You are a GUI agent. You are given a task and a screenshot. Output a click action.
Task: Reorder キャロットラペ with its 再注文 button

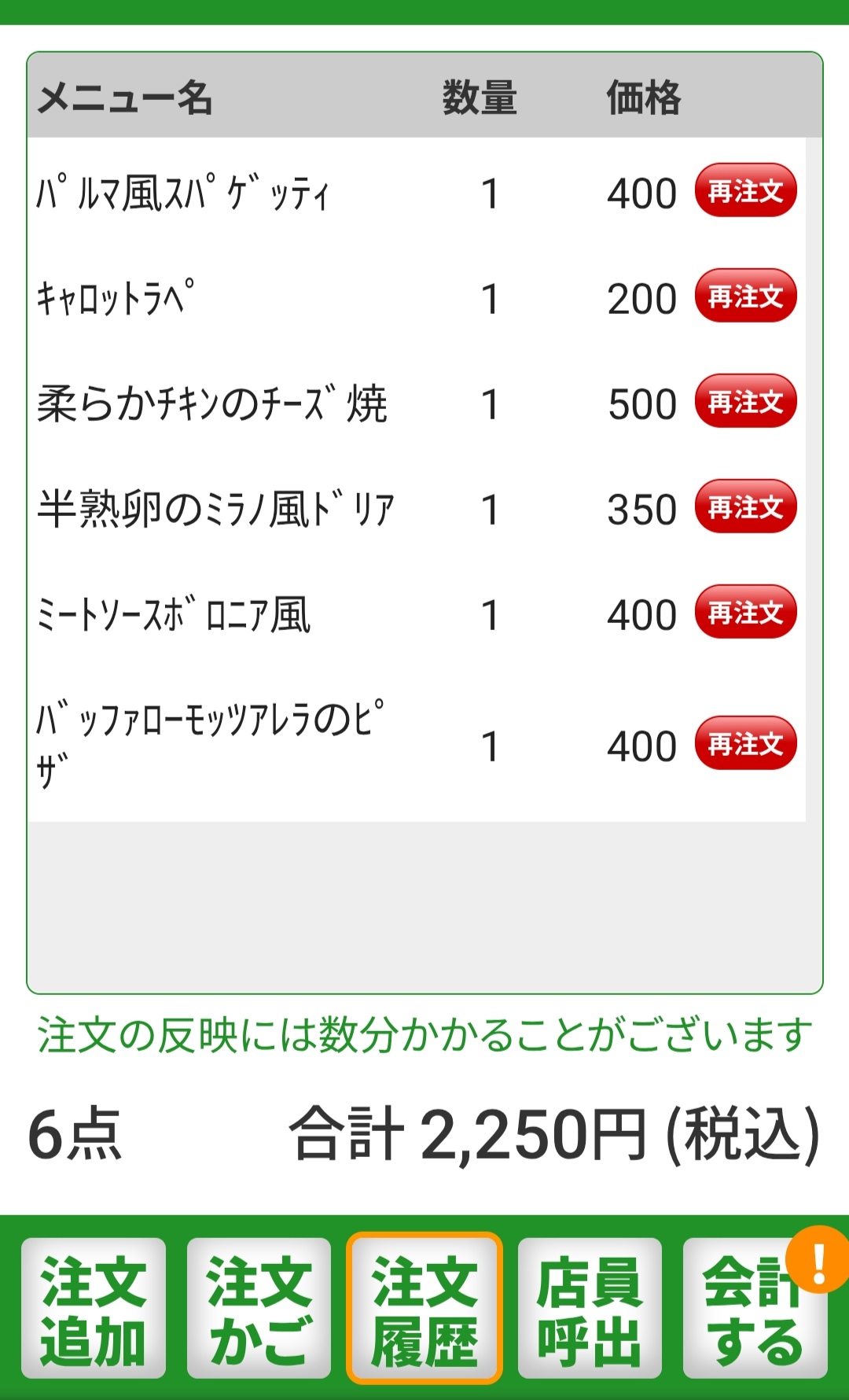[745, 296]
